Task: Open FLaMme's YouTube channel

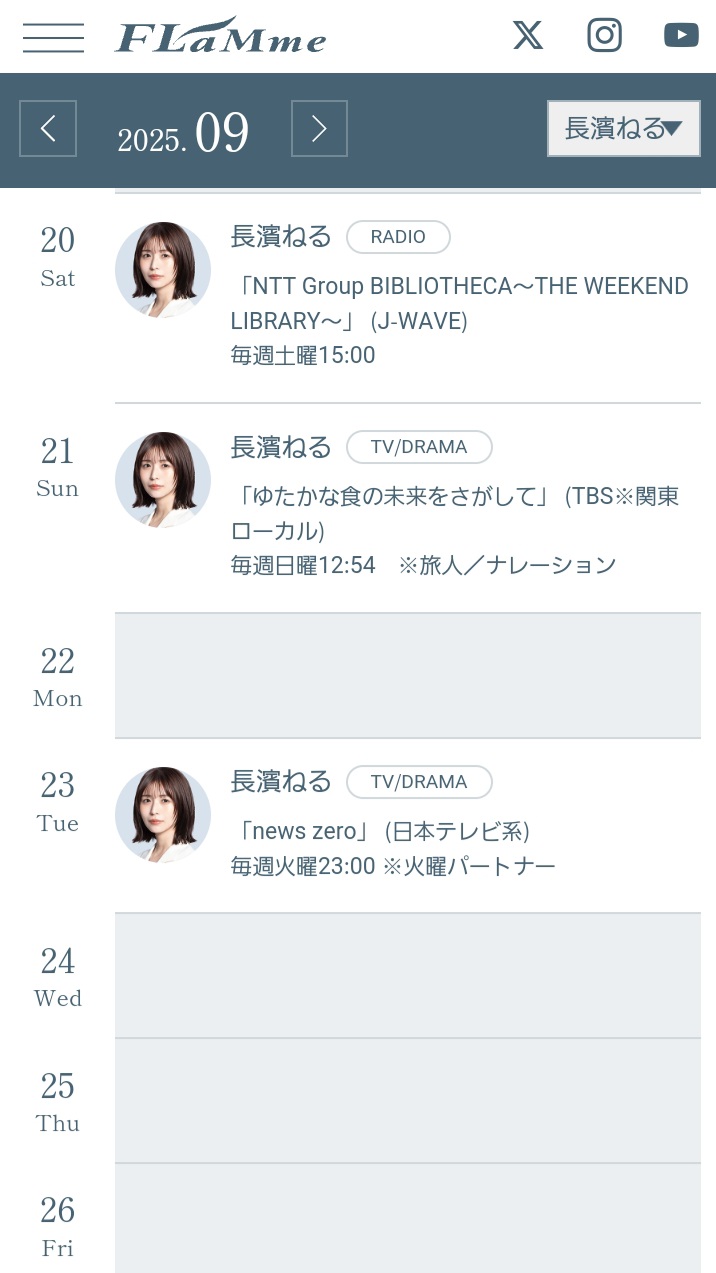Action: pyautogui.click(x=681, y=35)
